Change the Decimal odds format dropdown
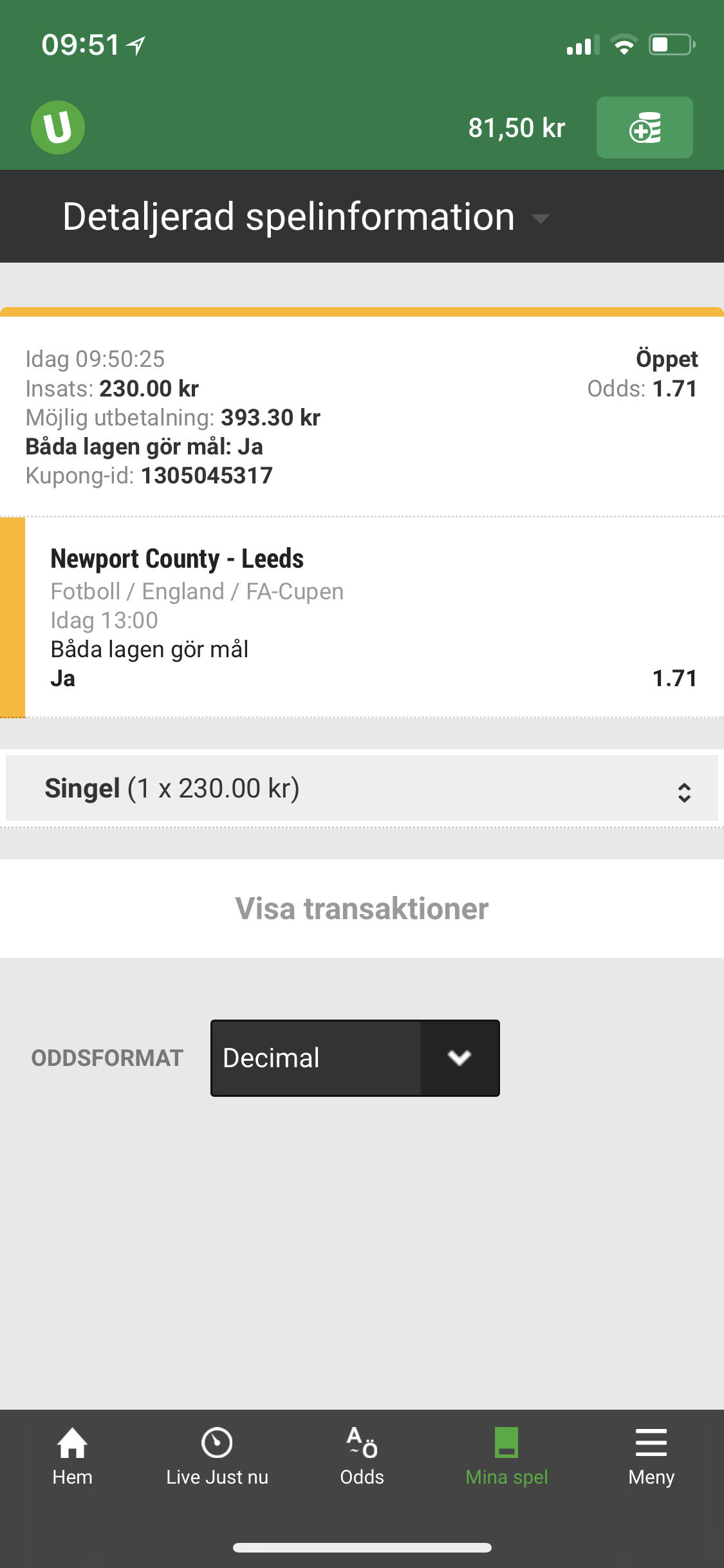Screen dimensions: 724x1568 355,1058
